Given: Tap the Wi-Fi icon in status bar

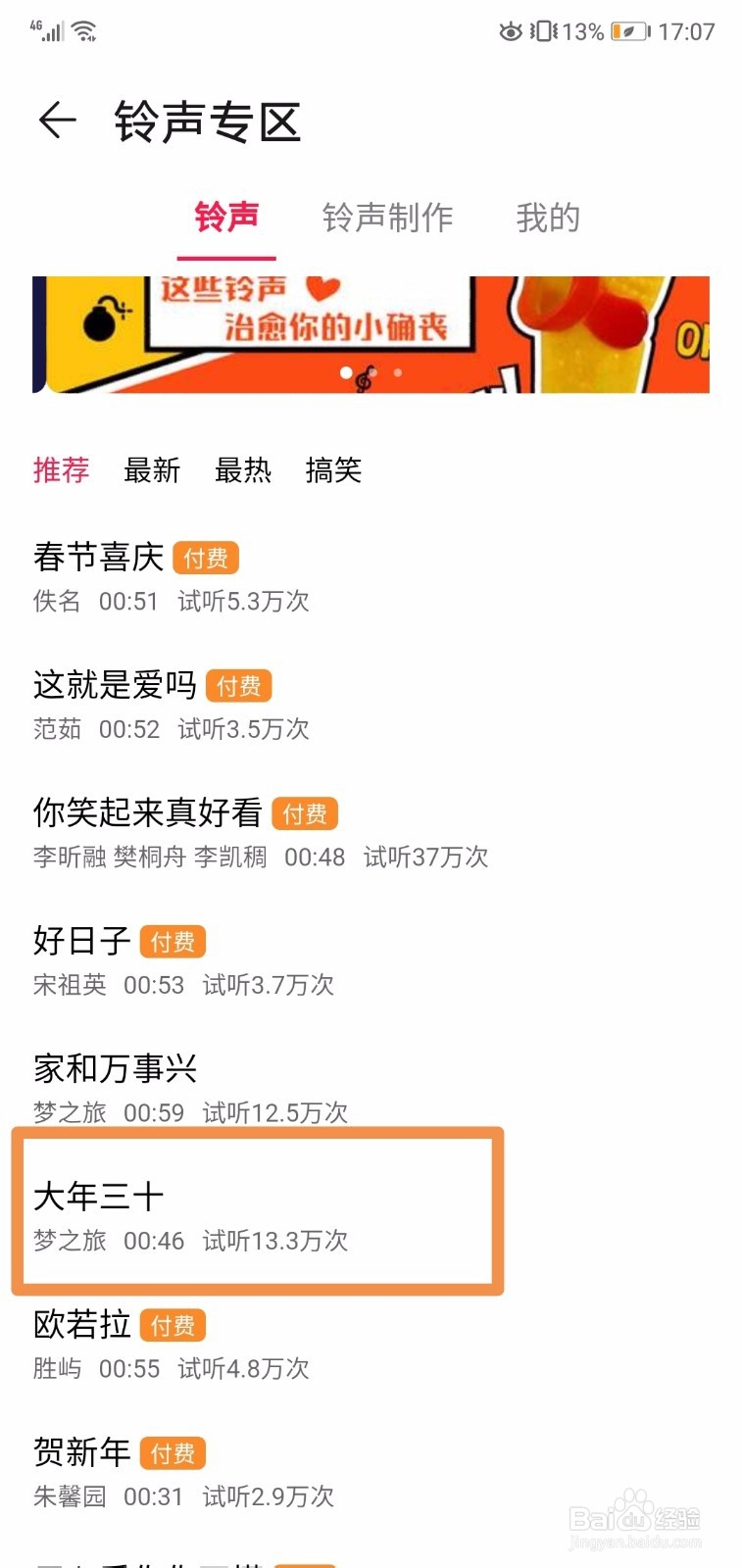Looking at the screenshot, I should (83, 29).
